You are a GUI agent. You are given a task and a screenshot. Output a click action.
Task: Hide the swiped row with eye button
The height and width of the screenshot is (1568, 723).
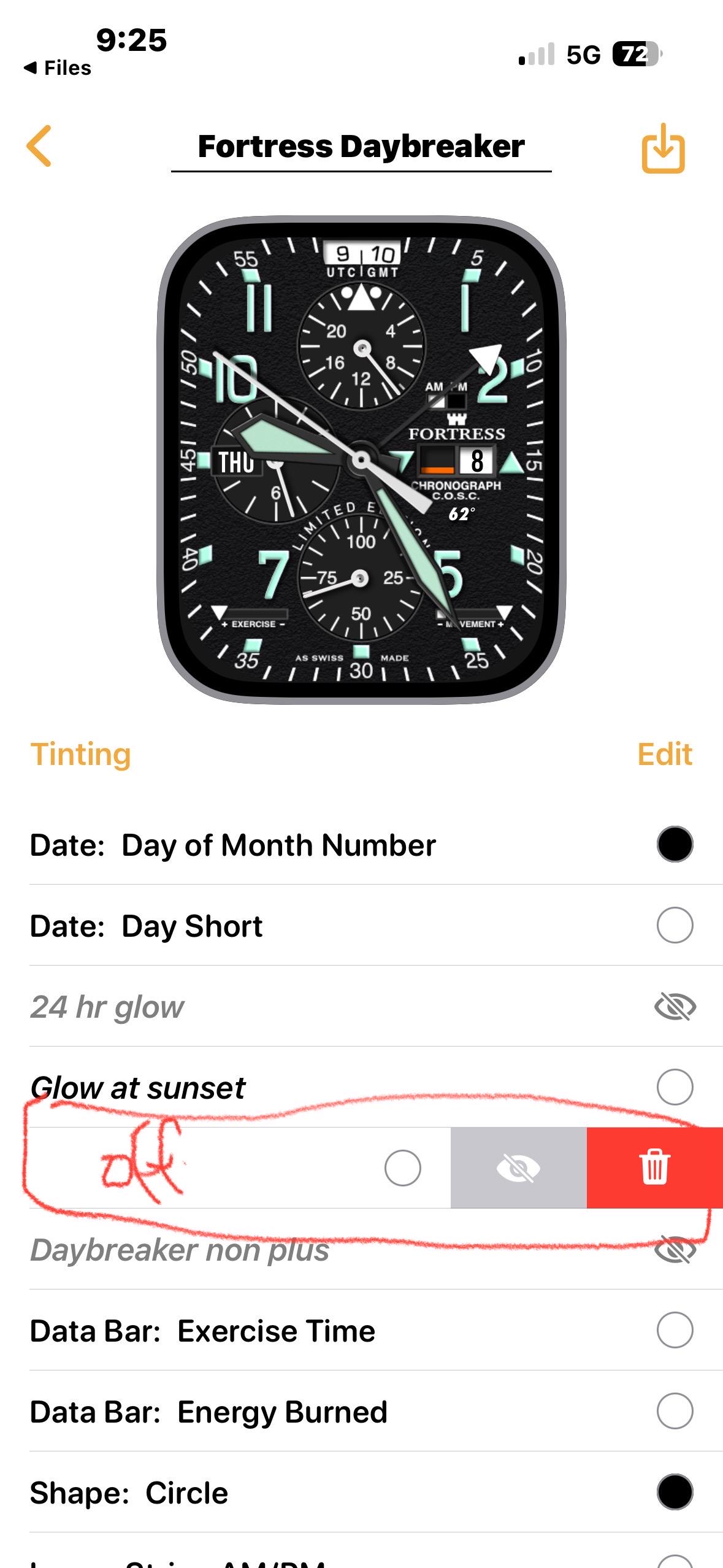pyautogui.click(x=518, y=1167)
